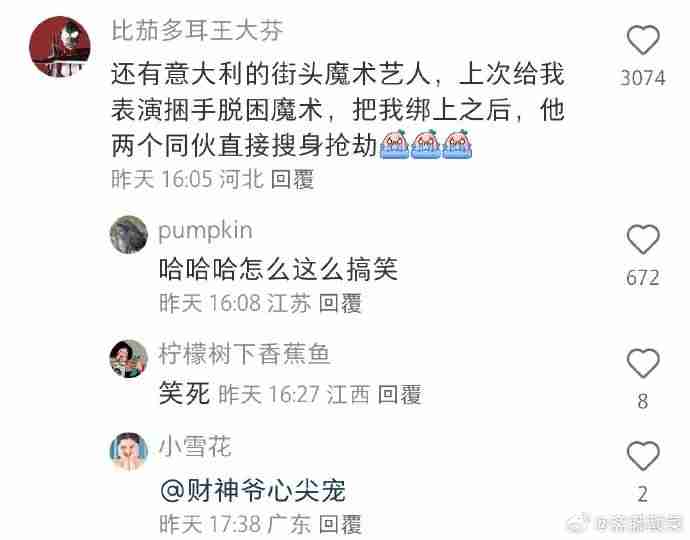Open 柠檬树下香蕉鱼's avatar
This screenshot has height=540, width=690.
click(x=128, y=358)
